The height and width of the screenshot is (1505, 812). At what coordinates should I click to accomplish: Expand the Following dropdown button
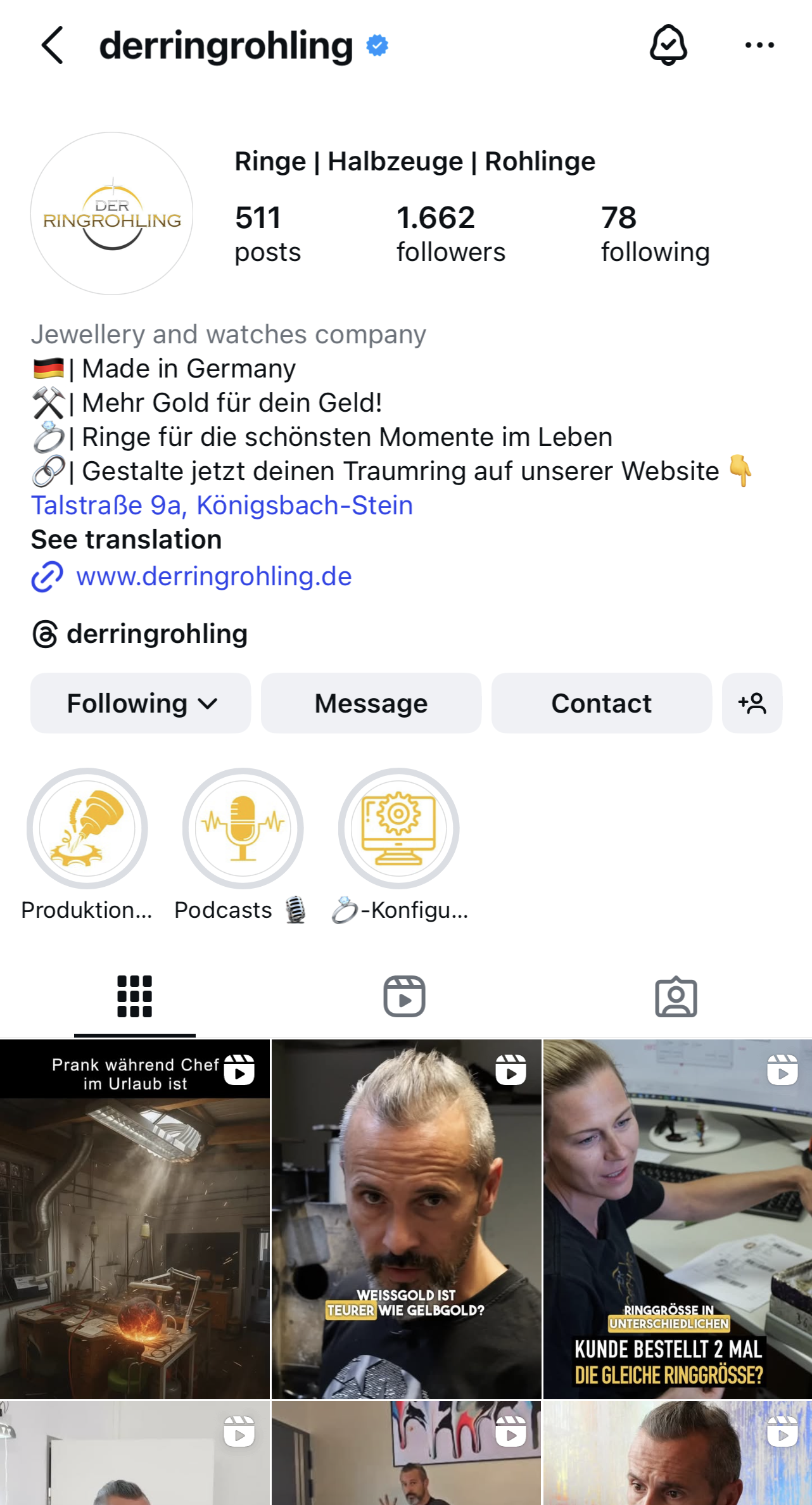[141, 703]
